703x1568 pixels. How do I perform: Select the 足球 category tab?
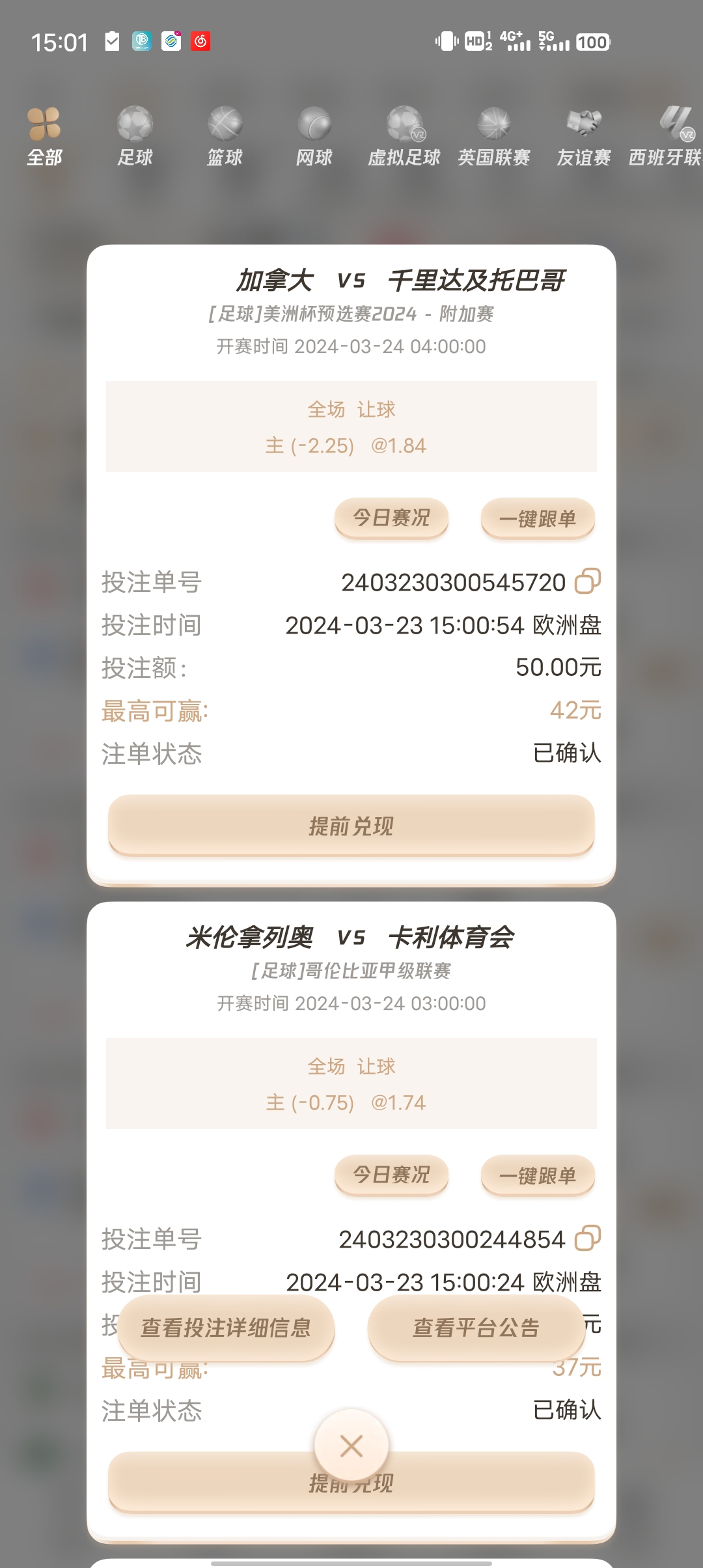[x=135, y=137]
